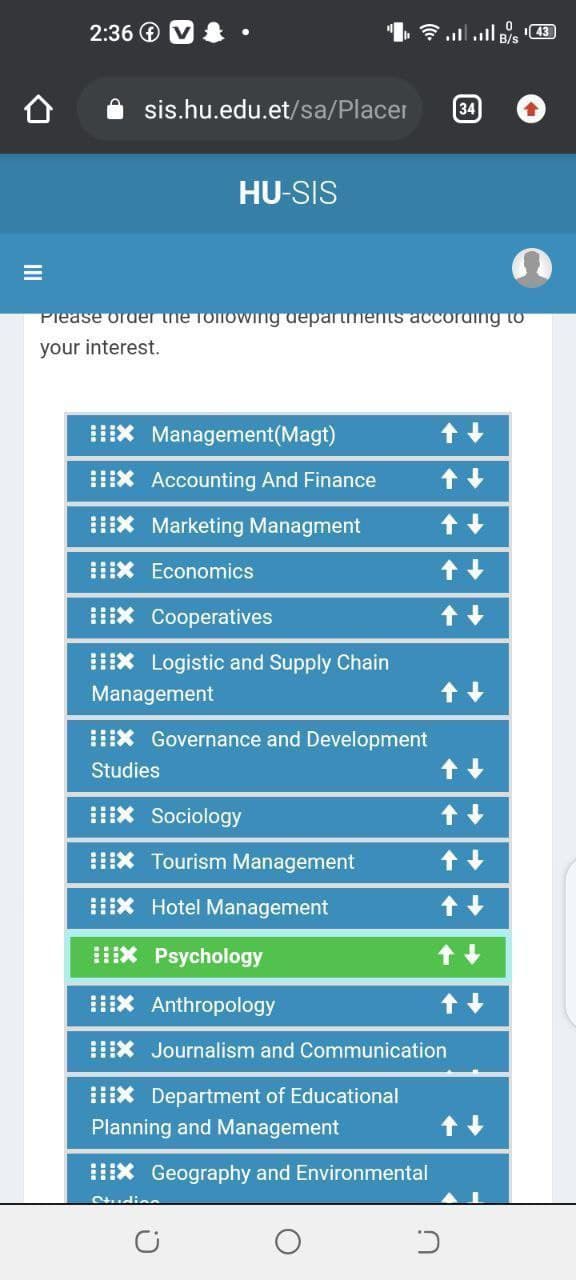The height and width of the screenshot is (1280, 576).
Task: Remove Sociology with the X icon
Action: (x=125, y=815)
